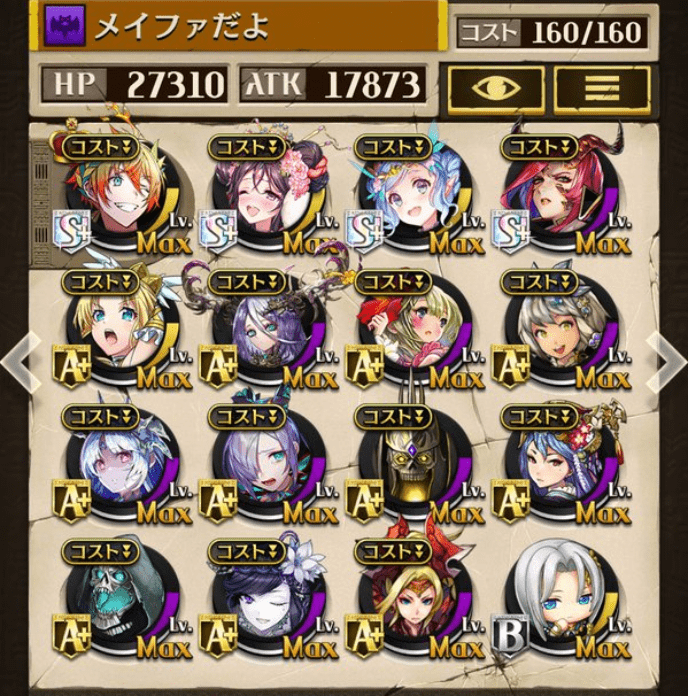Open the list menu button
The height and width of the screenshot is (696, 688).
click(x=602, y=88)
